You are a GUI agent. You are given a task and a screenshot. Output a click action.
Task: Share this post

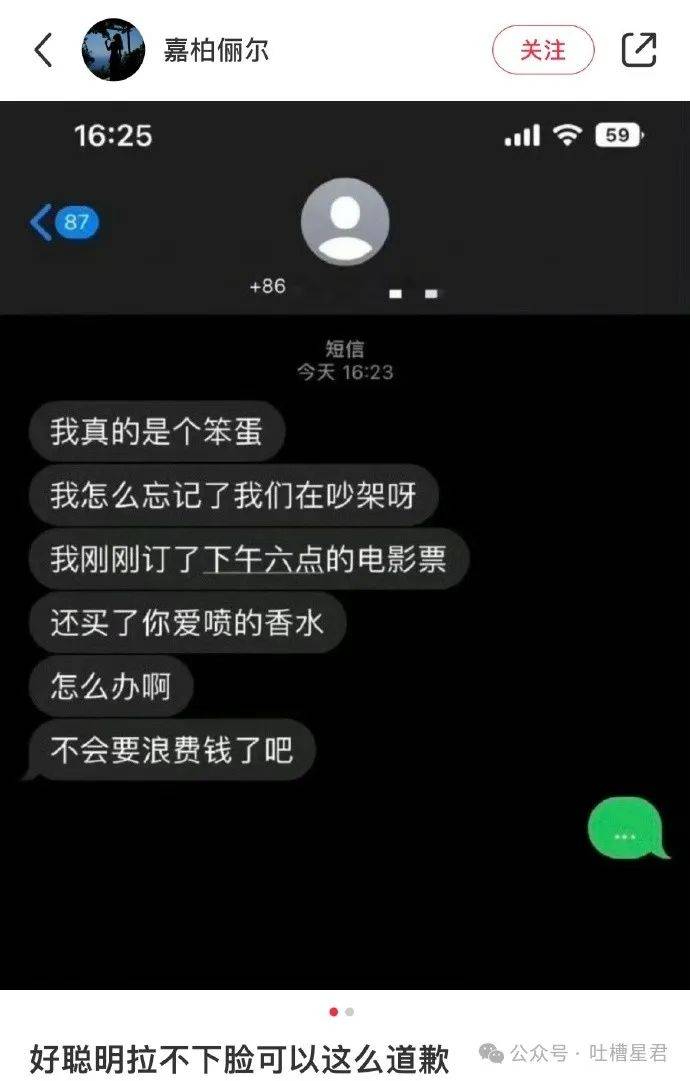[639, 50]
